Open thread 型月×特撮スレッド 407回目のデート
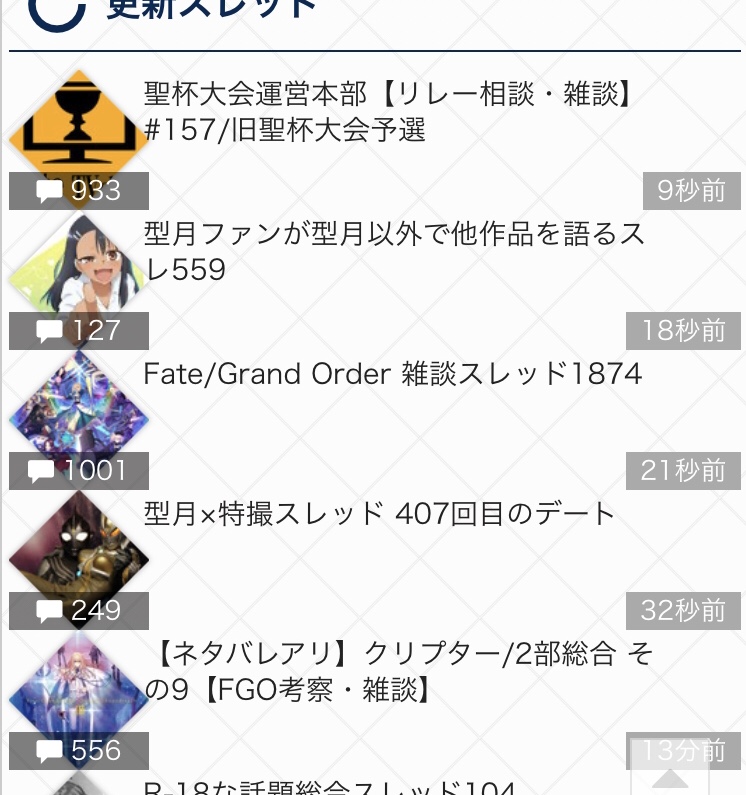Image resolution: width=746 pixels, height=795 pixels. 380,514
